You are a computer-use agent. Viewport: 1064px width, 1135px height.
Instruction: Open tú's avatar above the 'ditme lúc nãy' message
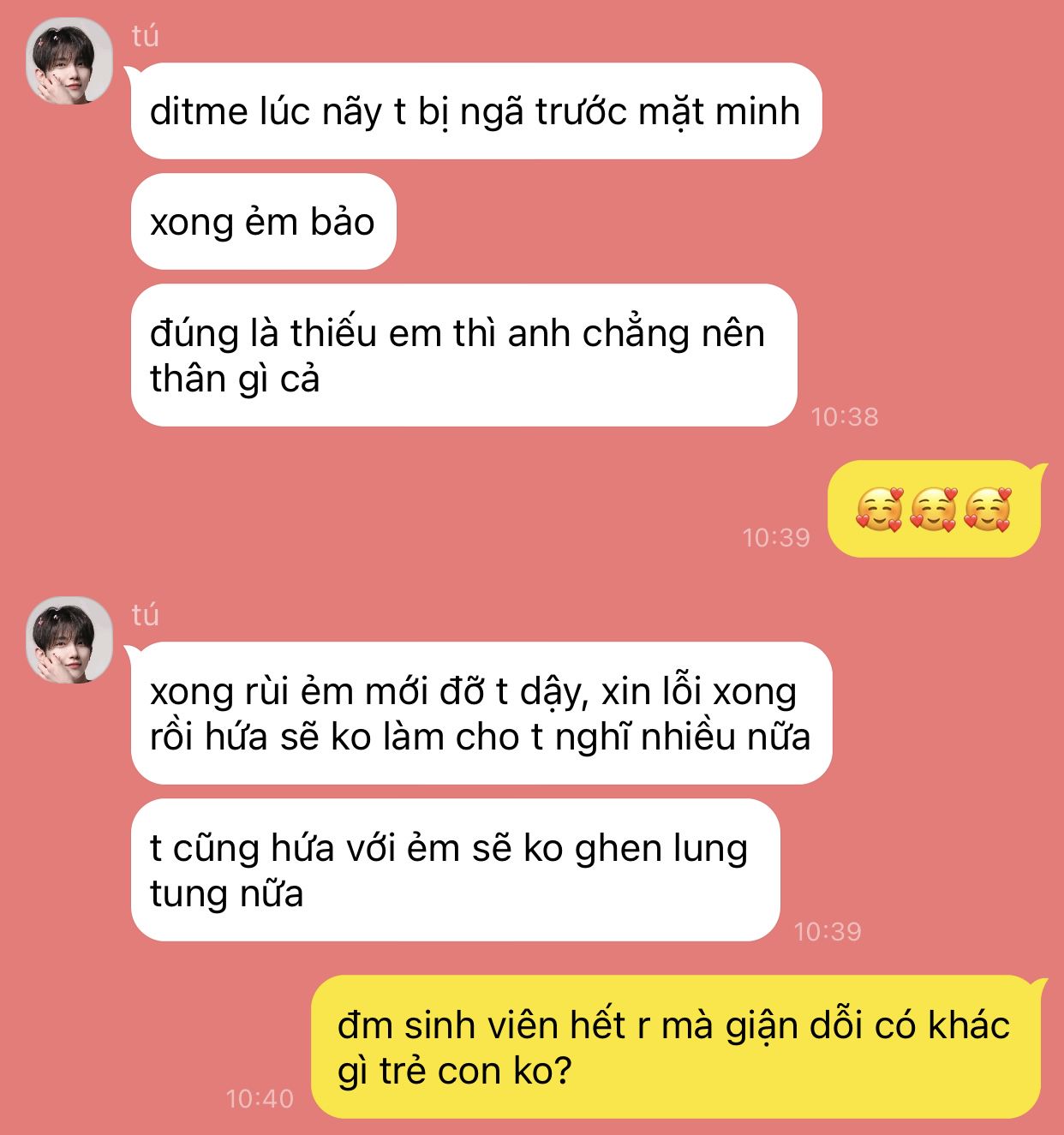tap(69, 62)
